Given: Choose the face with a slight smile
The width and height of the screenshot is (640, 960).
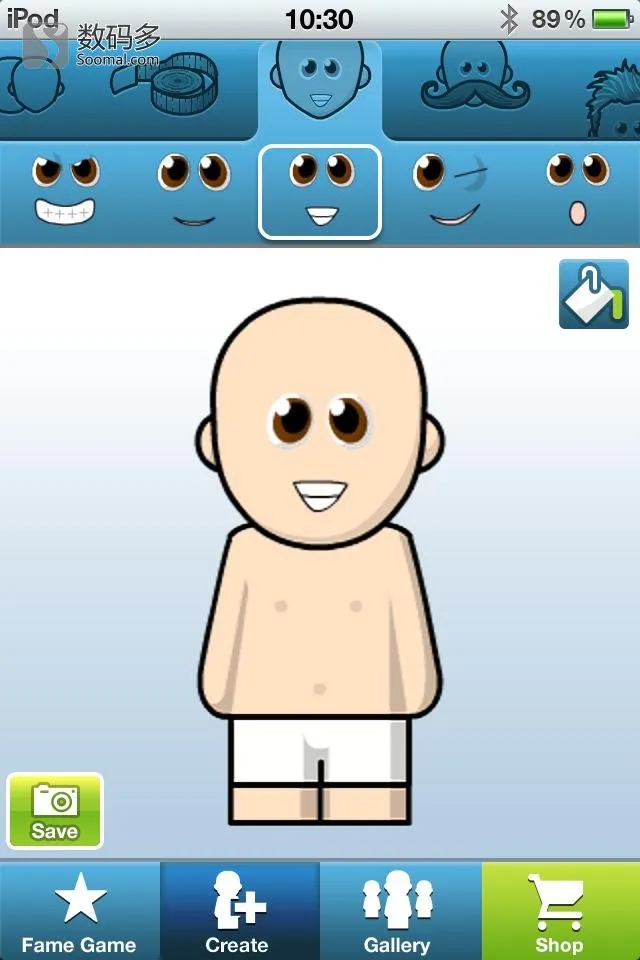Looking at the screenshot, I should coord(193,191).
